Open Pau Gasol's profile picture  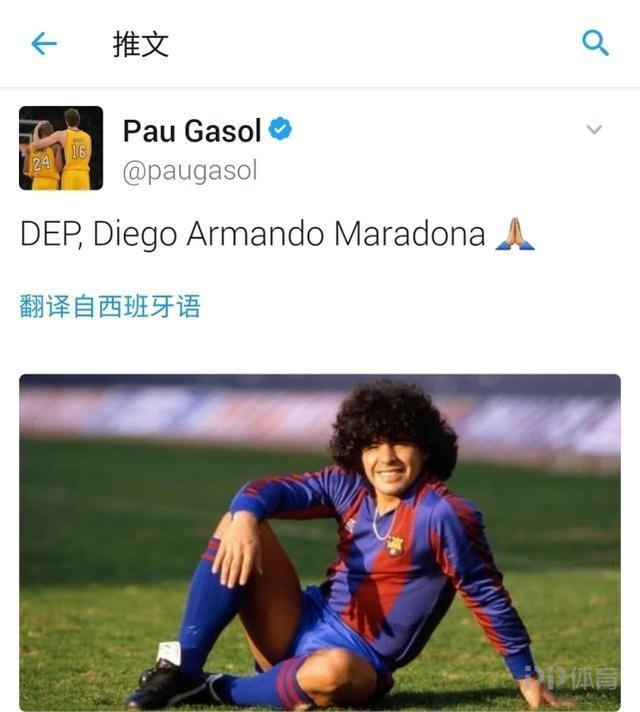(61, 148)
